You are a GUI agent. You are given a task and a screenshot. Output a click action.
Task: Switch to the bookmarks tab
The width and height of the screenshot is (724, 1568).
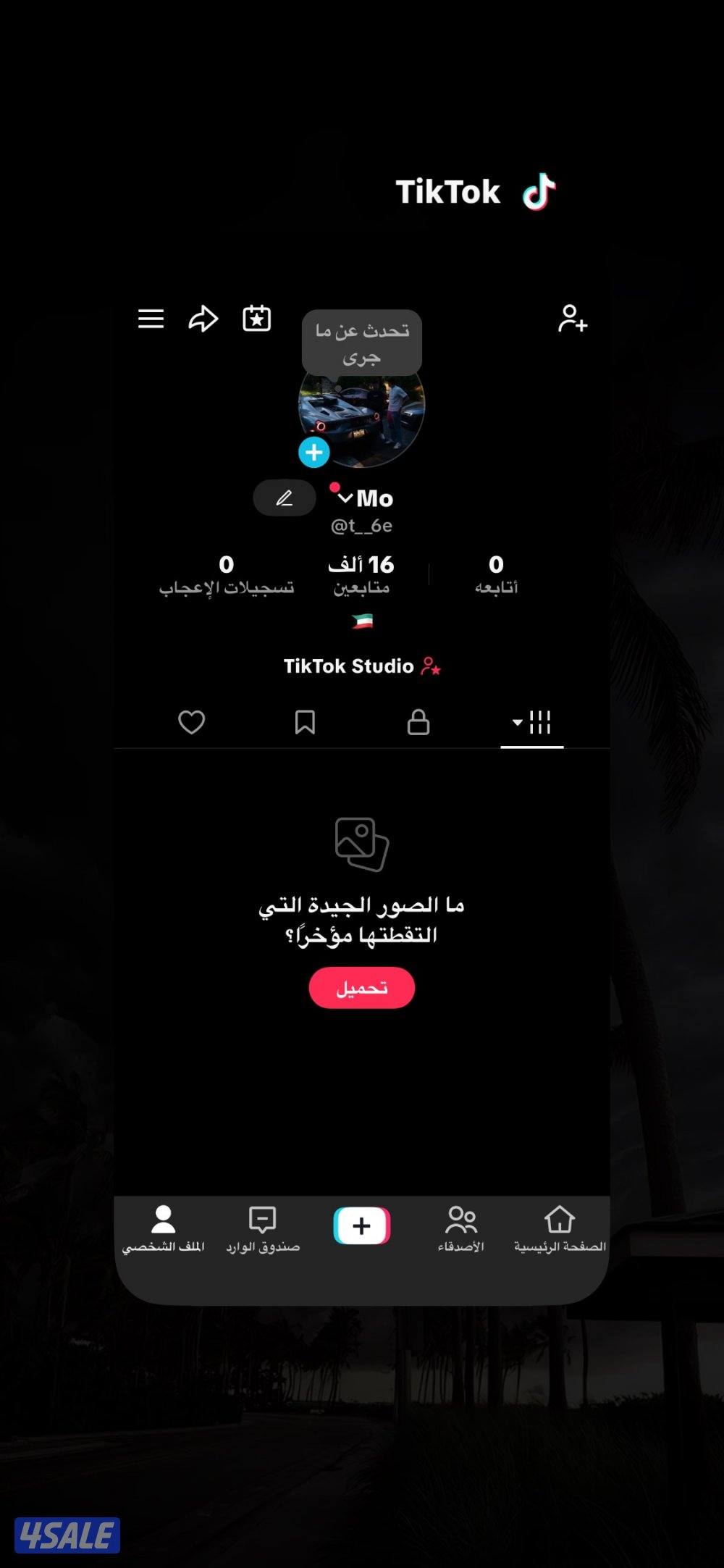point(305,722)
